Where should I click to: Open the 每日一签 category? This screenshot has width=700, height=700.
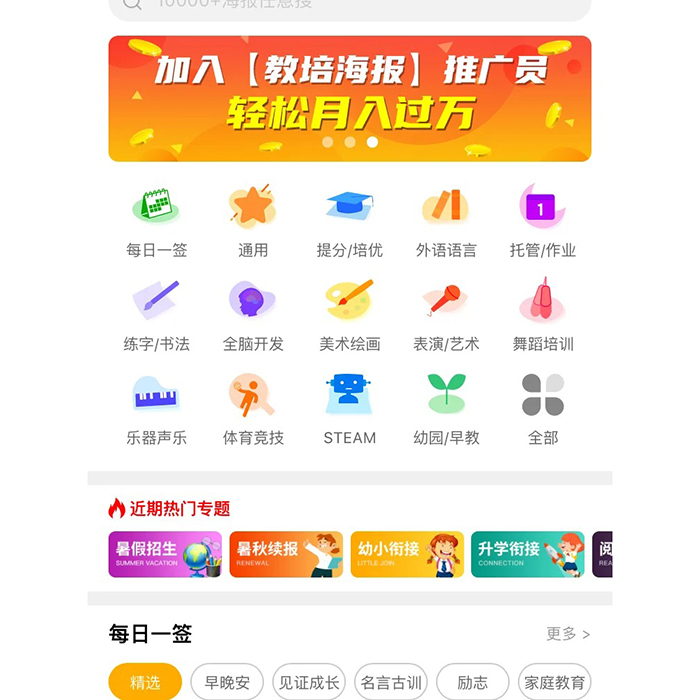(x=156, y=220)
